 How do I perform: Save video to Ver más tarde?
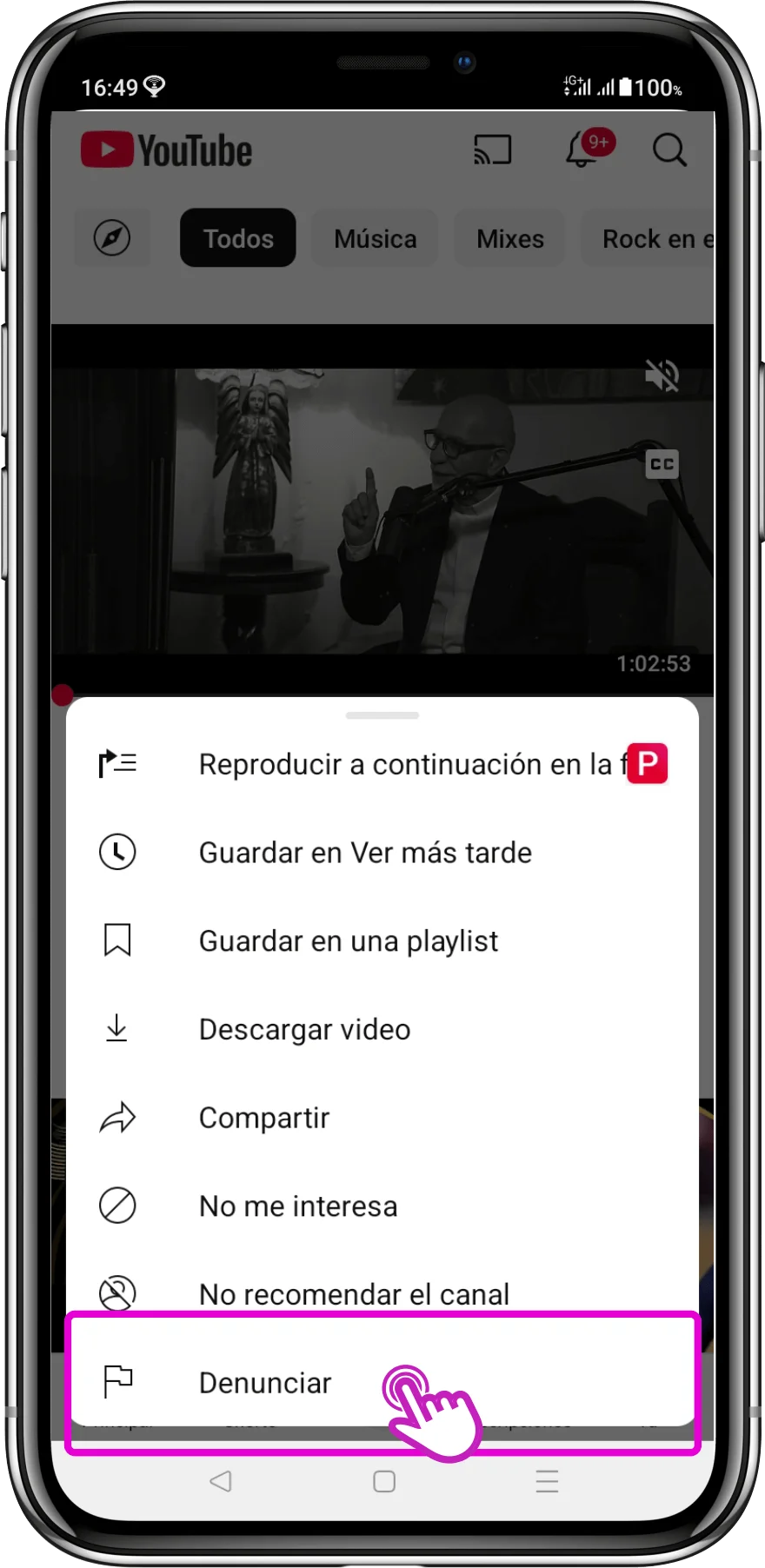pyautogui.click(x=365, y=853)
